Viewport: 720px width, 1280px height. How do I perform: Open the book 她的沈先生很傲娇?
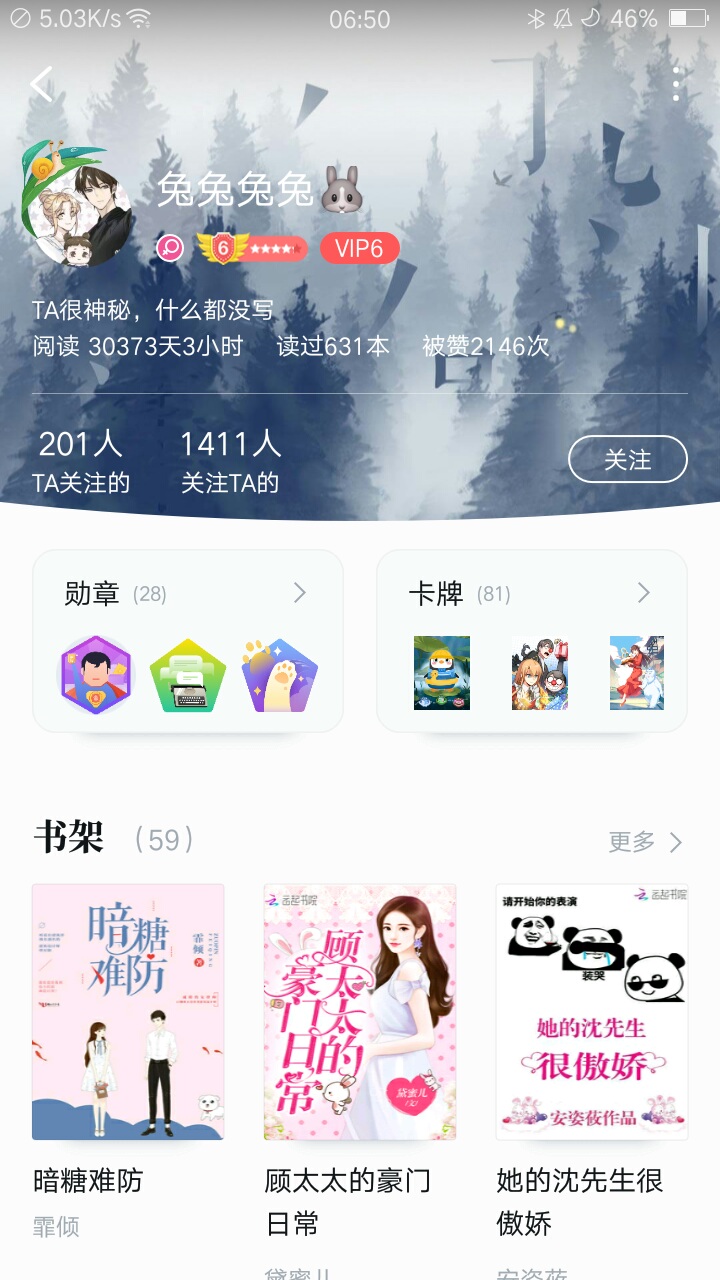pos(592,1012)
